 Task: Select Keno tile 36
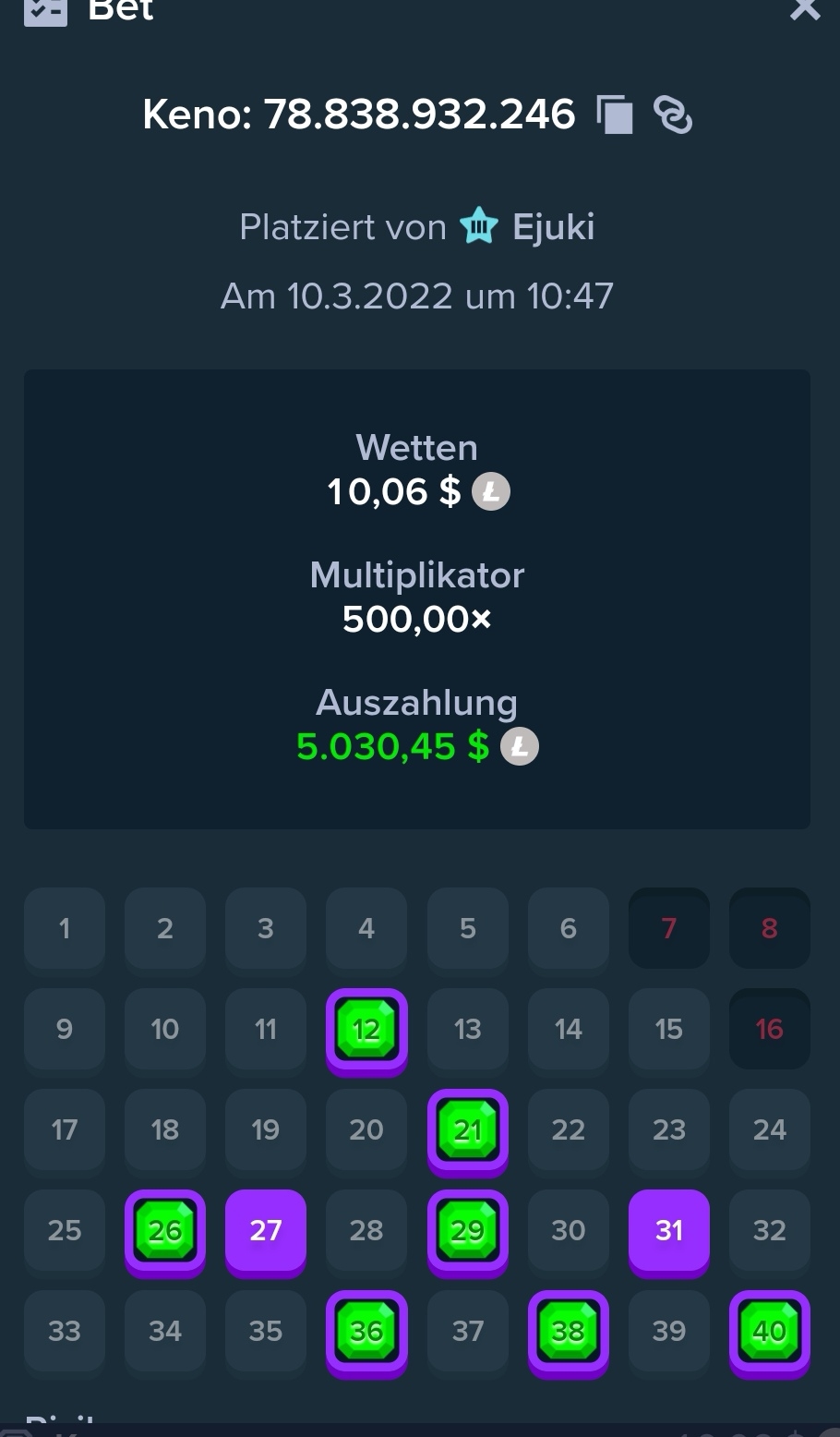pyautogui.click(x=366, y=1334)
